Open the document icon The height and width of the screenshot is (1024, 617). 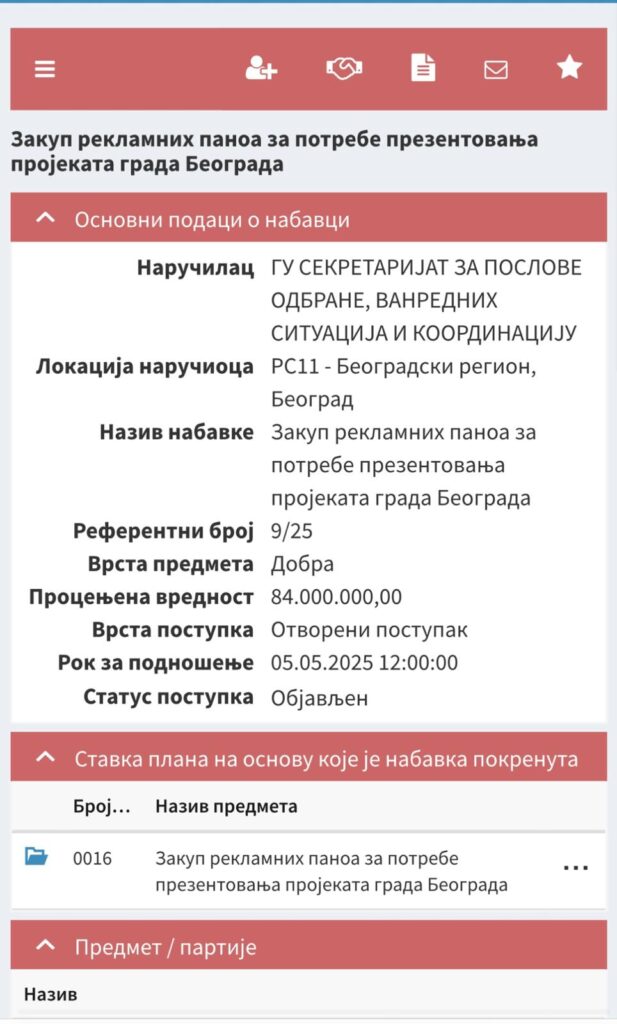tap(423, 69)
